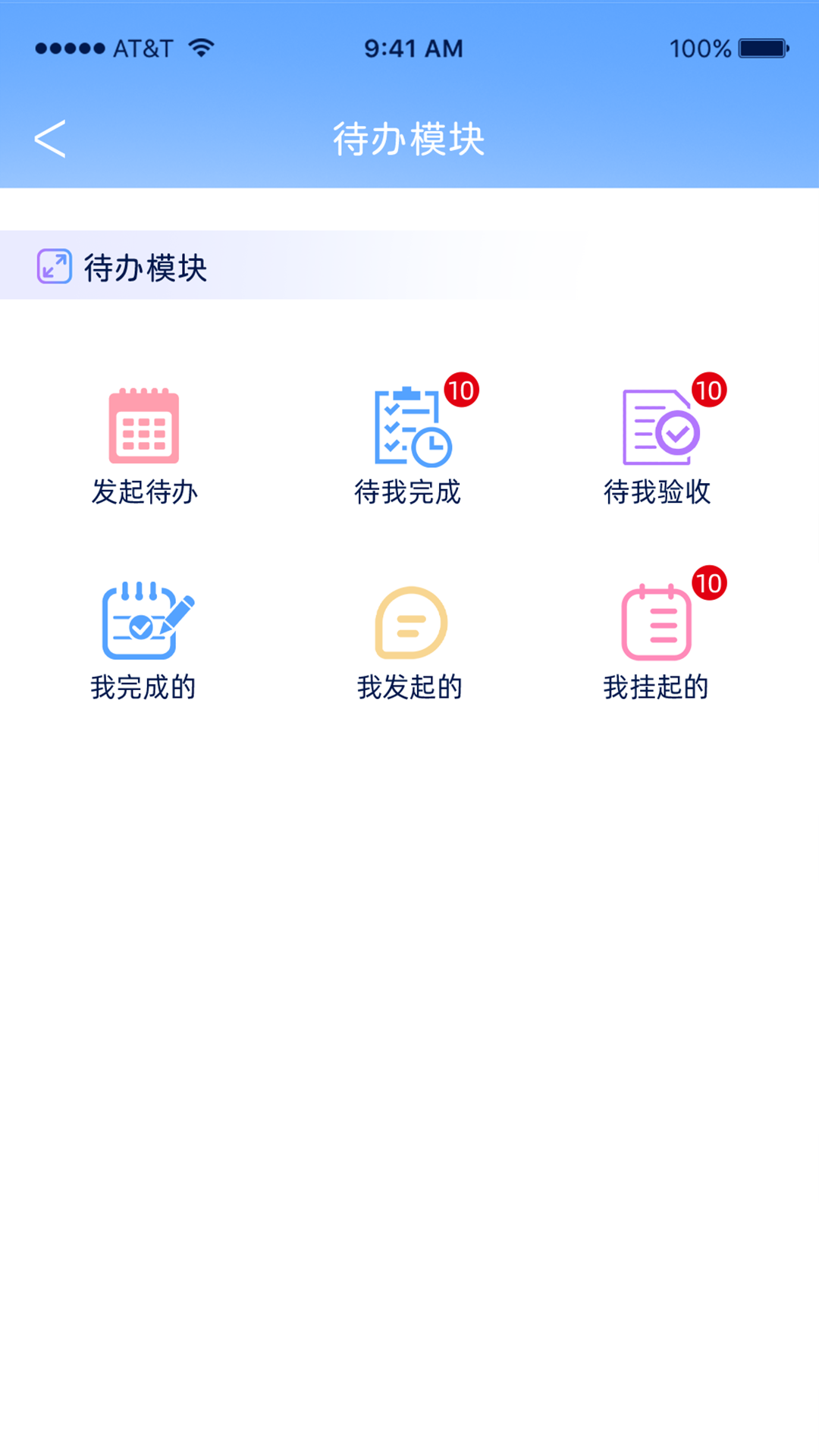819x1456 pixels.
Task: Tap the red 10 badge on 待我验收
Action: coord(709,390)
